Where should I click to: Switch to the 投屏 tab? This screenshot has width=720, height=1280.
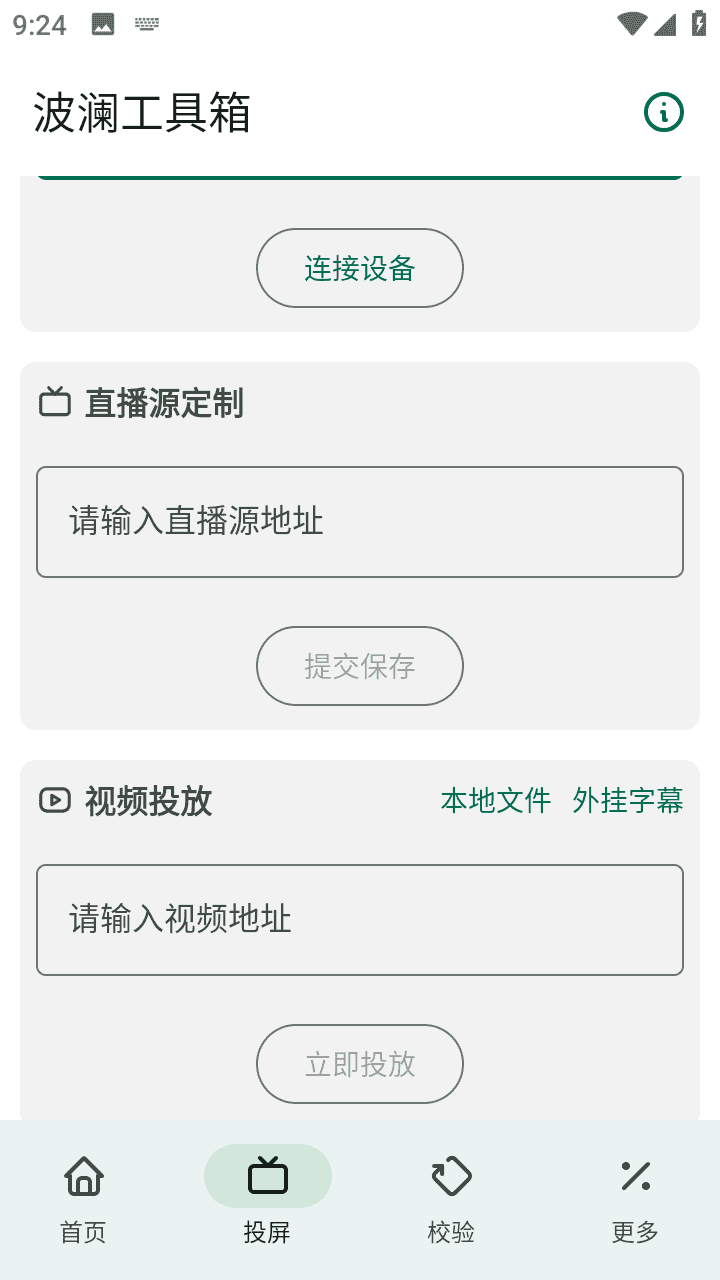(x=268, y=1198)
